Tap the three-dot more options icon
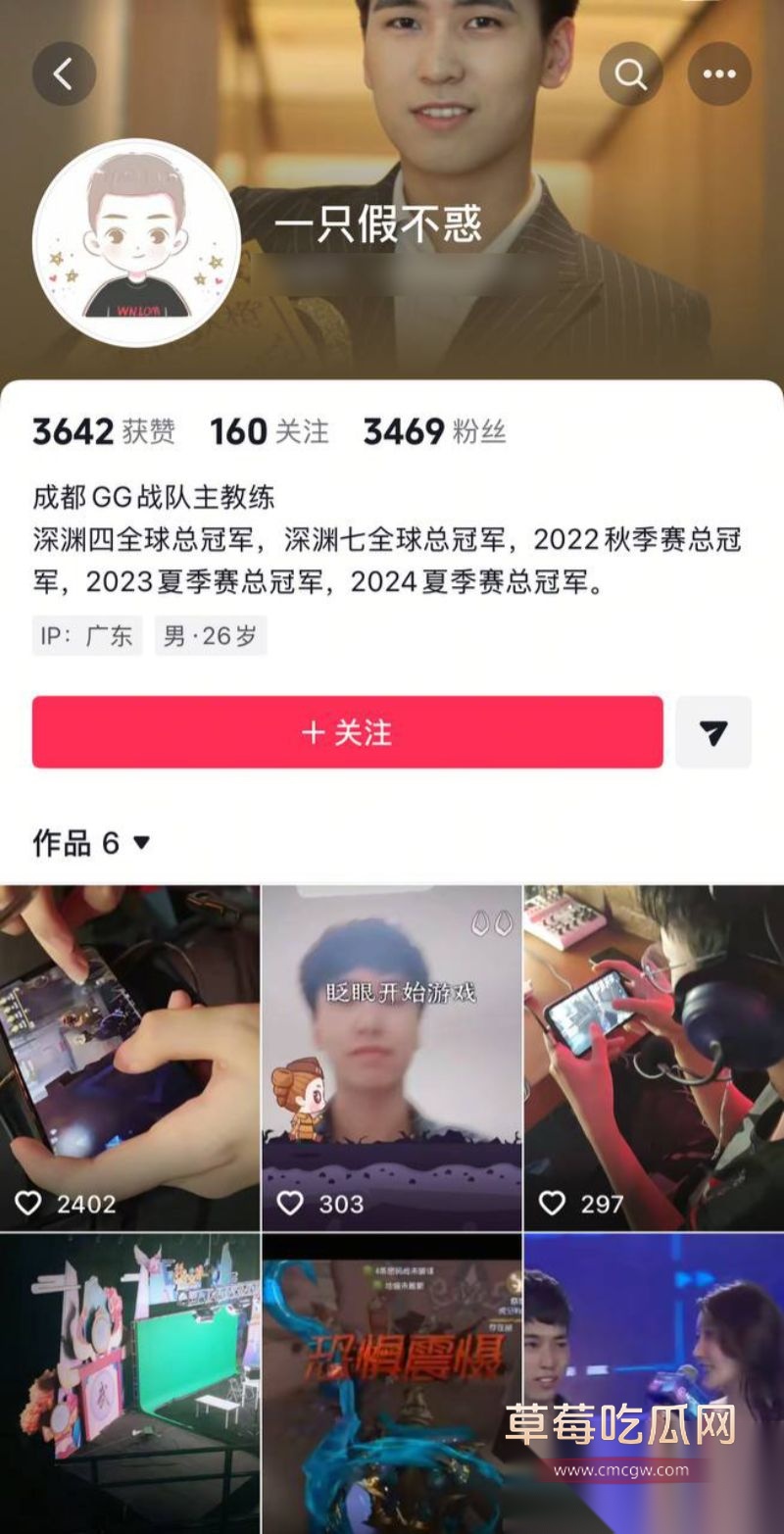This screenshot has height=1534, width=784. click(719, 74)
